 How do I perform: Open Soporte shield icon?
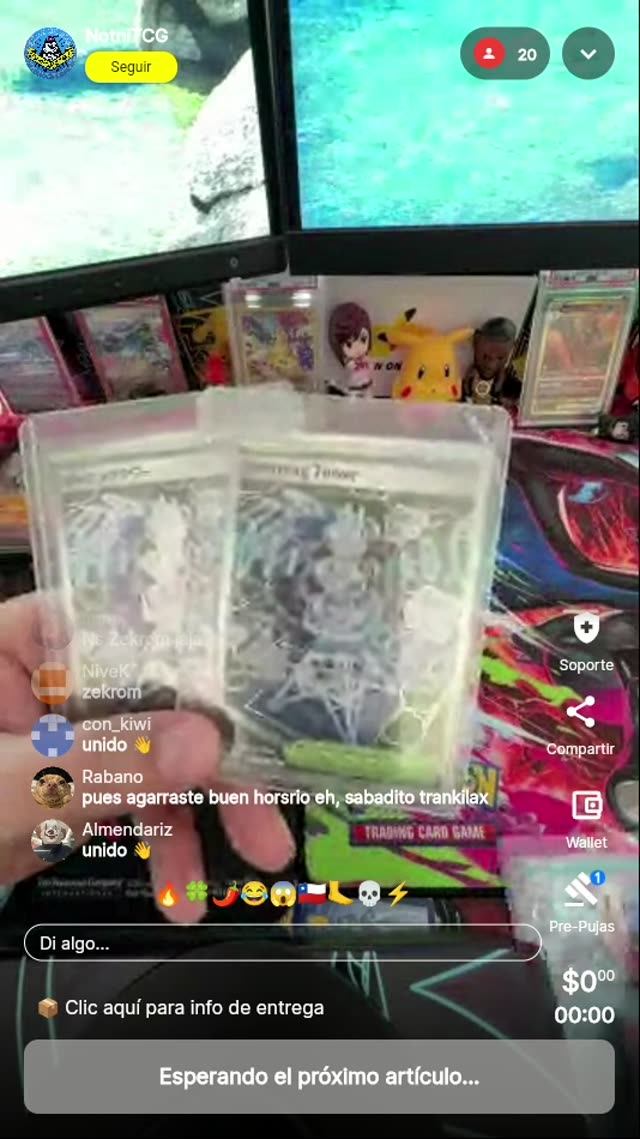click(586, 629)
